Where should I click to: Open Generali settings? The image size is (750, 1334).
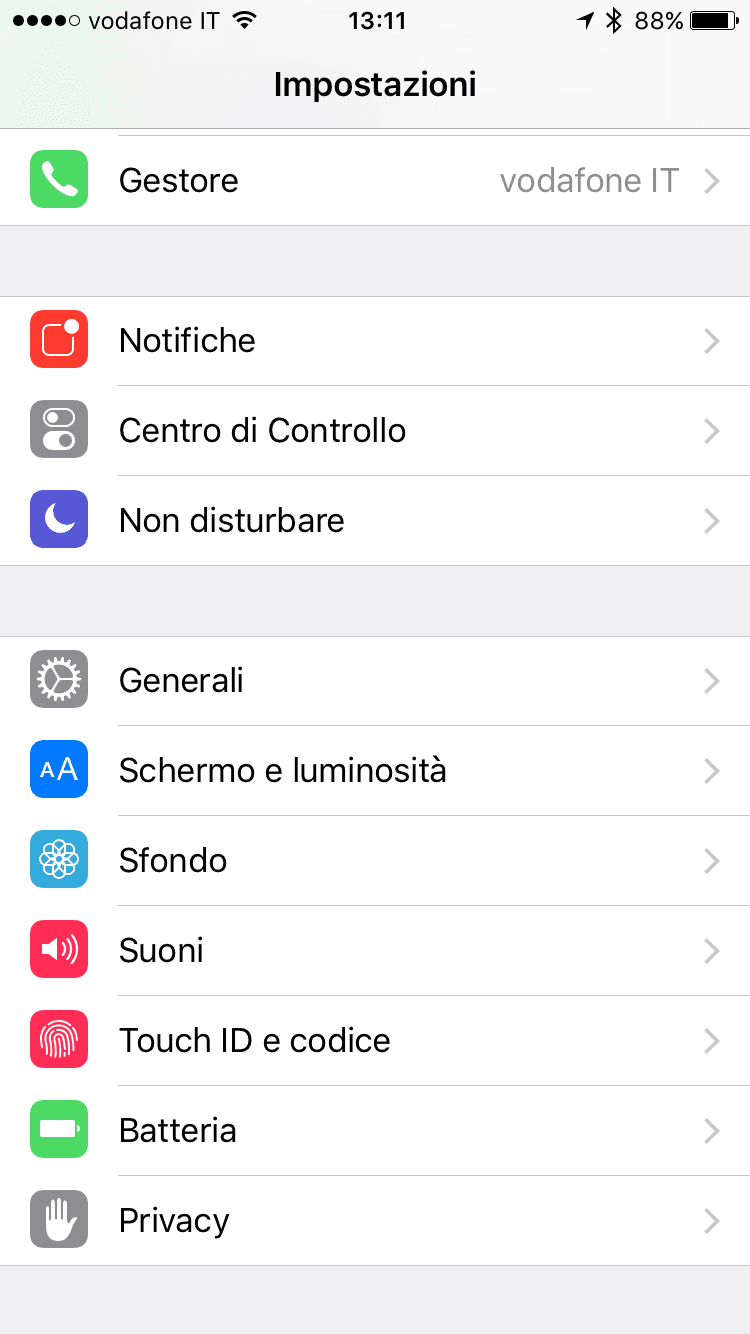pos(375,681)
